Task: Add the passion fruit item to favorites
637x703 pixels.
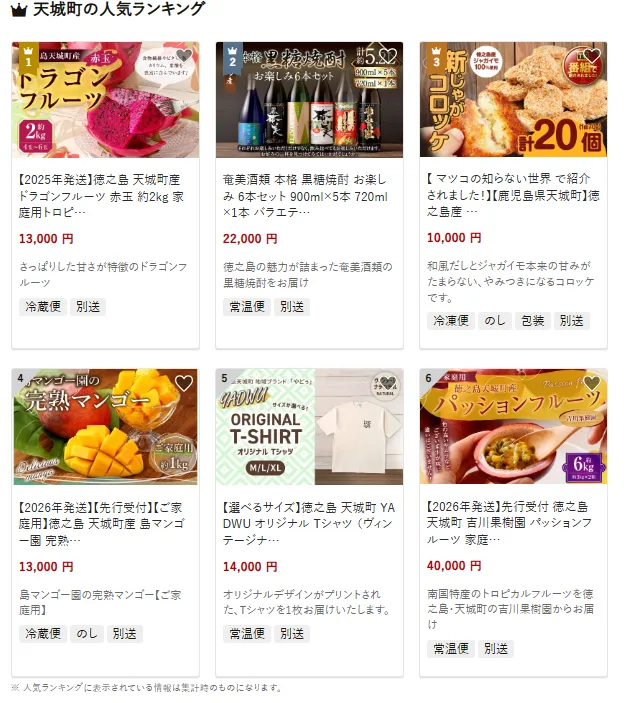Action: tap(591, 383)
